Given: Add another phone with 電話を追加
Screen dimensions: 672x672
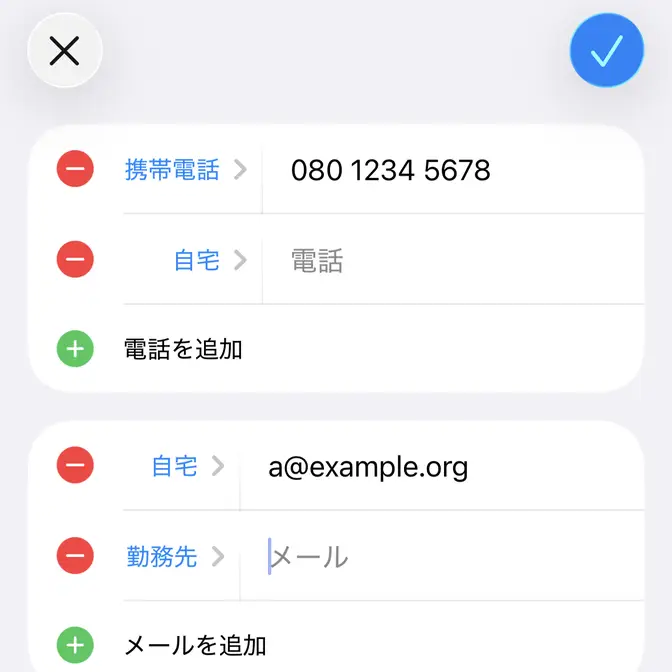Looking at the screenshot, I should 182,349.
